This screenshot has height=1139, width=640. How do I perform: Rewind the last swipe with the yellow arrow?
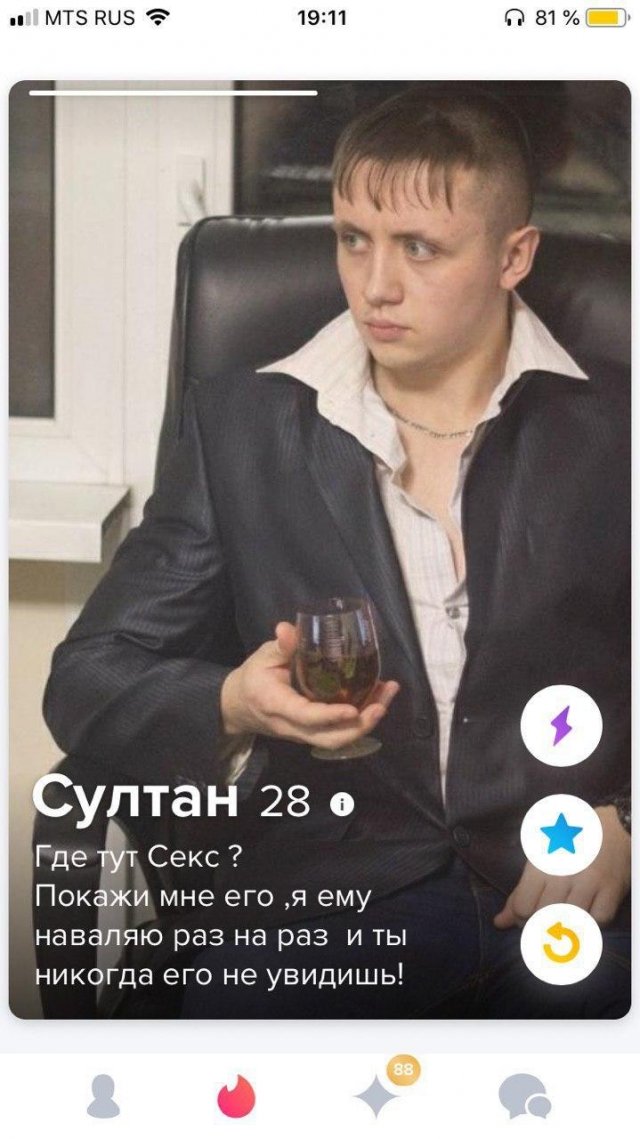tap(561, 944)
